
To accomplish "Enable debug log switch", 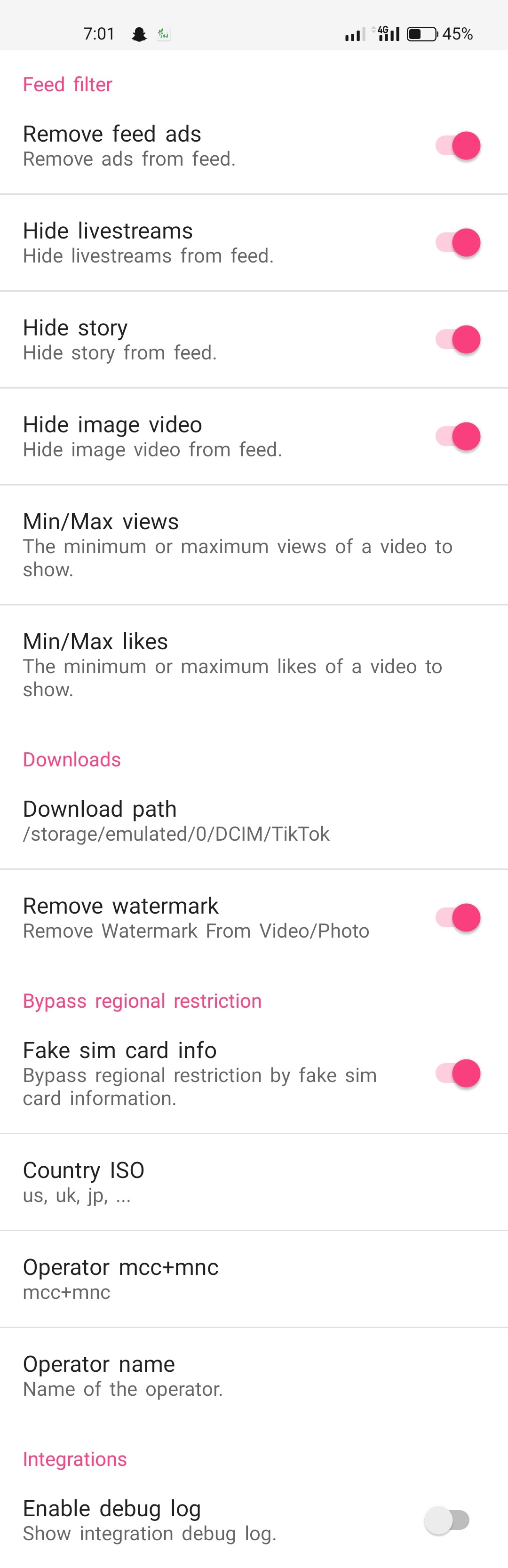I will click(x=446, y=1520).
